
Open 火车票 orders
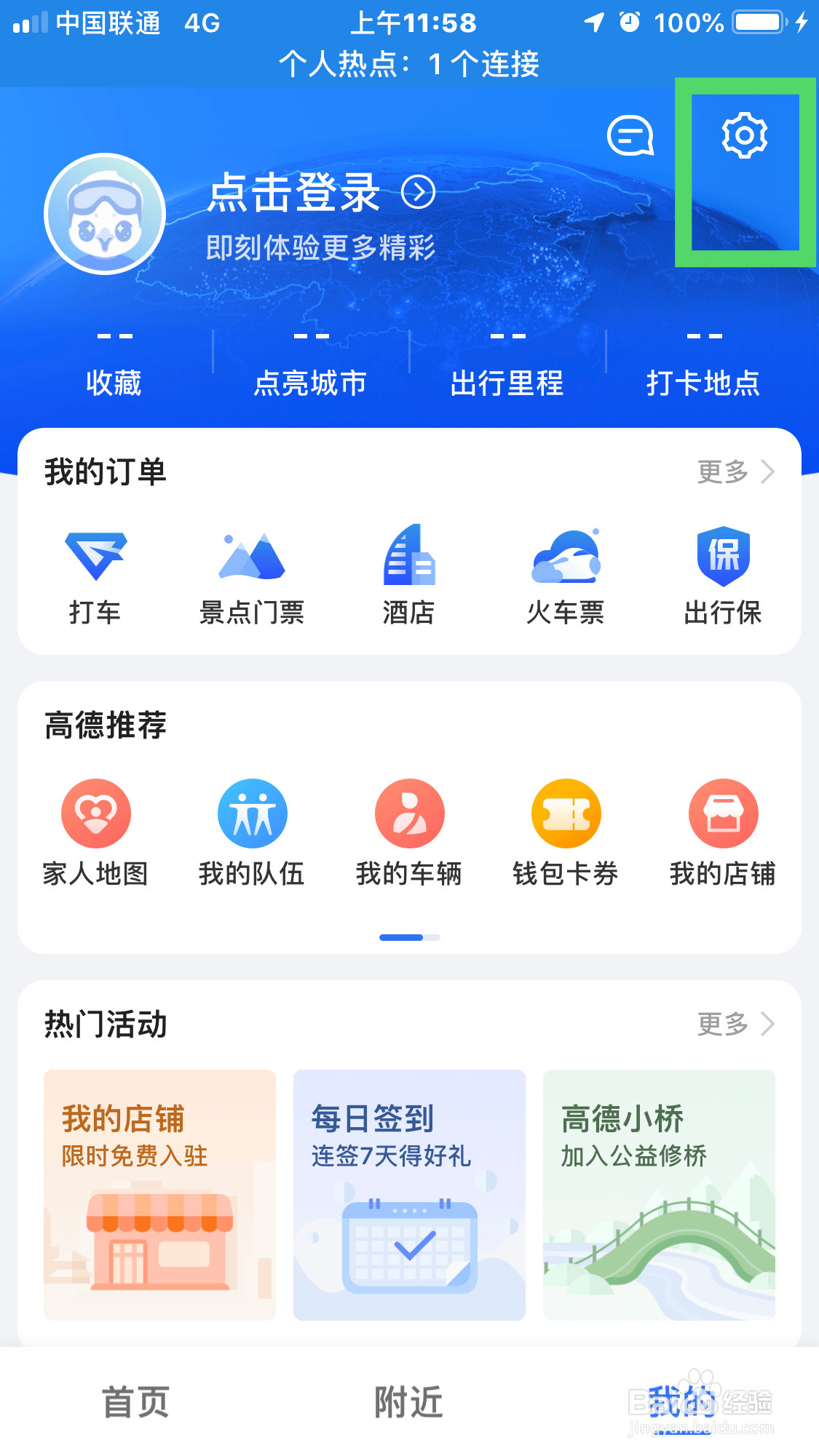pos(566,574)
